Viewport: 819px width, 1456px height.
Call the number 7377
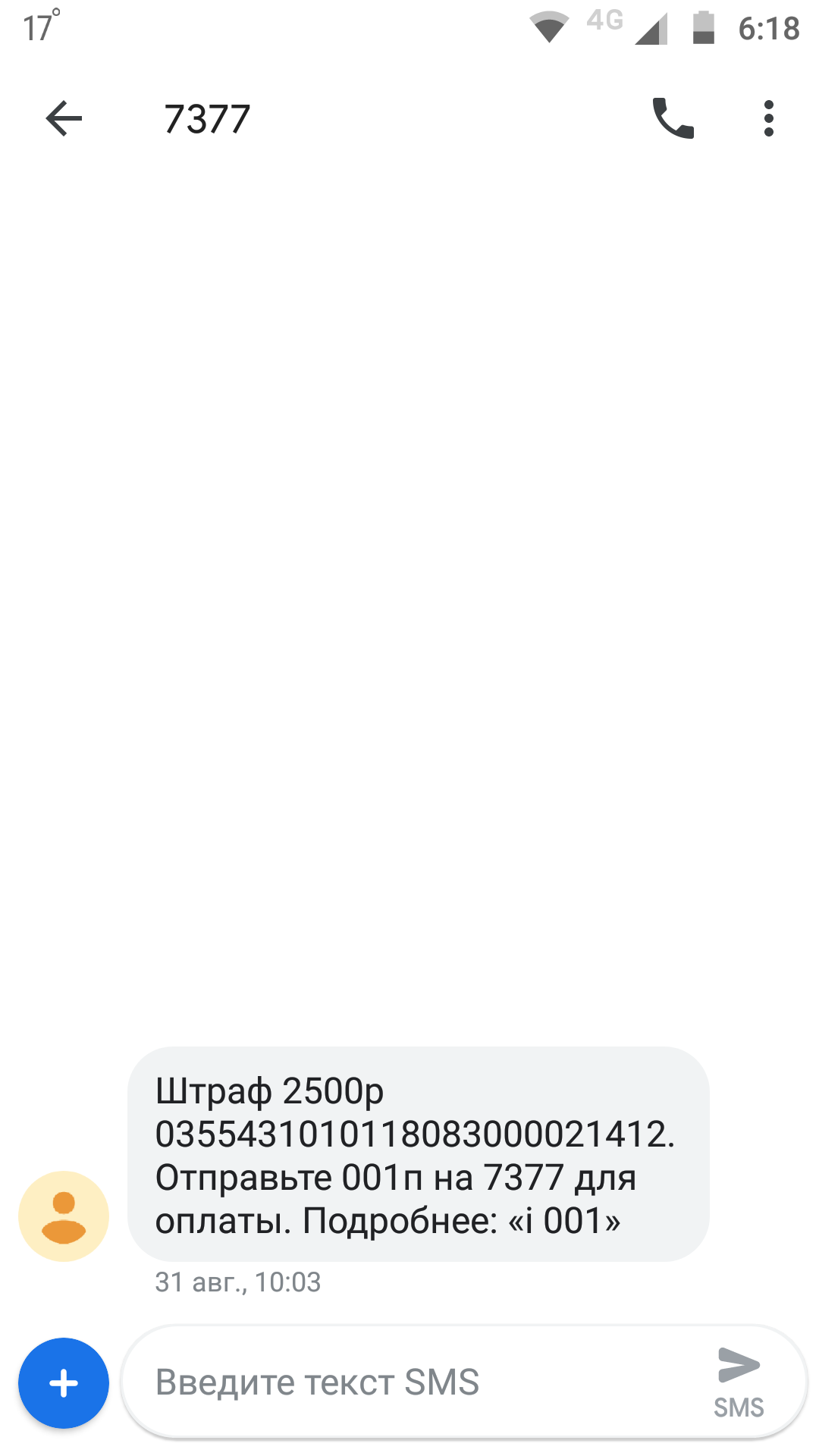pyautogui.click(x=673, y=119)
